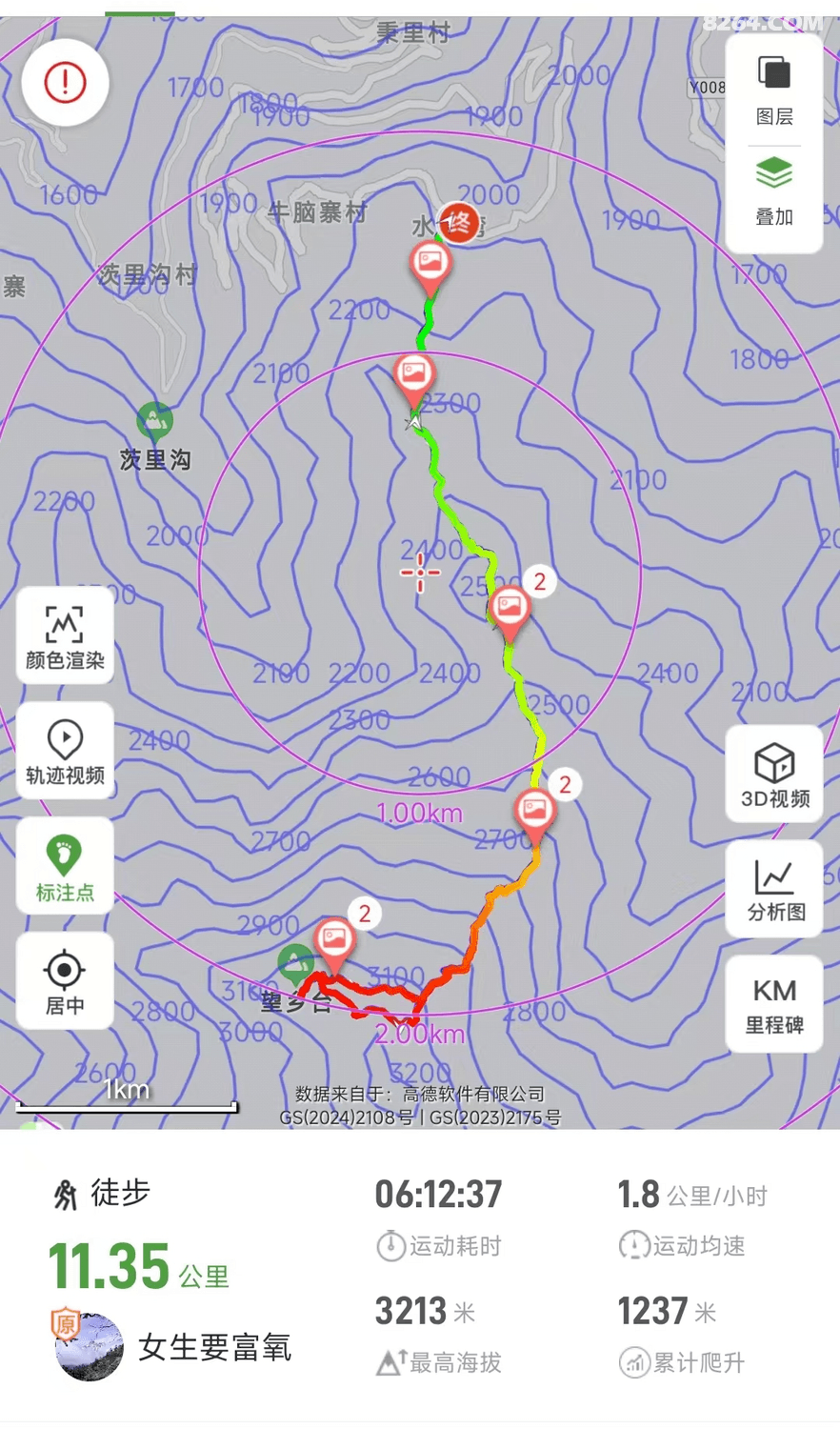Tap the red 终 endpoint marker

tap(459, 223)
